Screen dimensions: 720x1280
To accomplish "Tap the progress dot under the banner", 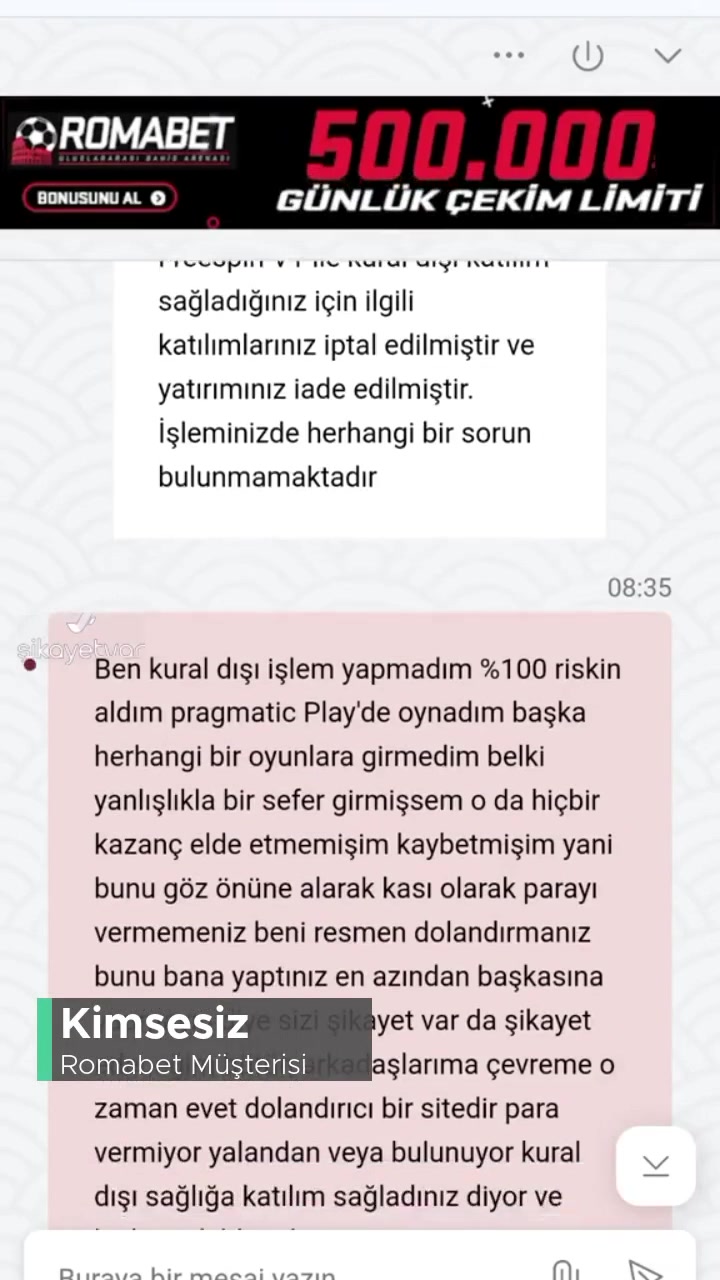I will pos(213,222).
